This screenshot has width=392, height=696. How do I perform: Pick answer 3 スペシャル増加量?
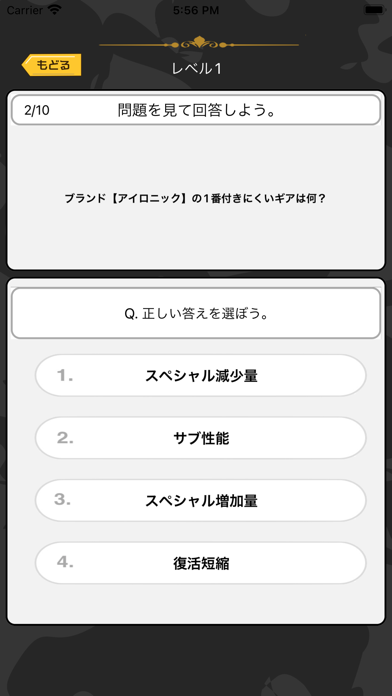[201, 501]
